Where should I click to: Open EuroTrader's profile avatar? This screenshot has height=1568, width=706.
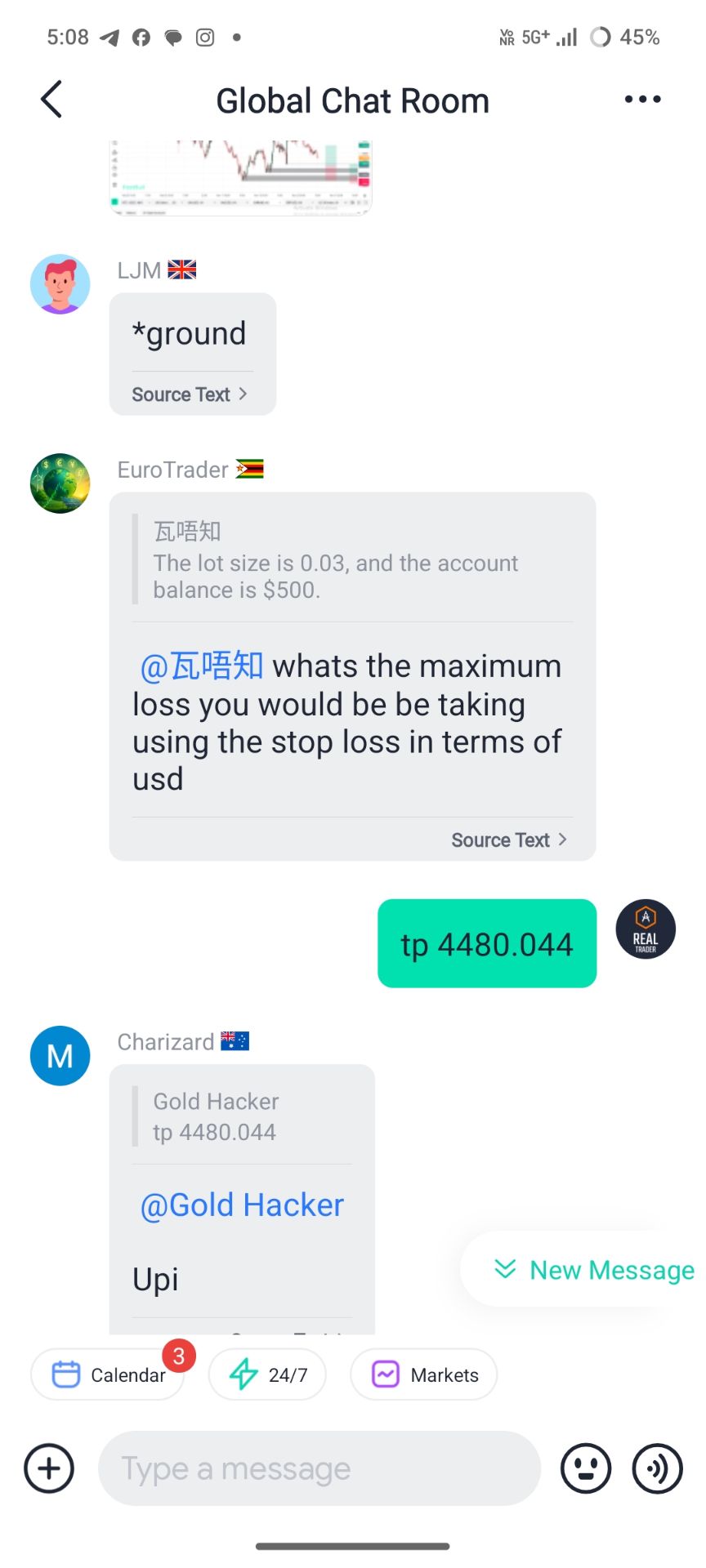click(x=60, y=483)
